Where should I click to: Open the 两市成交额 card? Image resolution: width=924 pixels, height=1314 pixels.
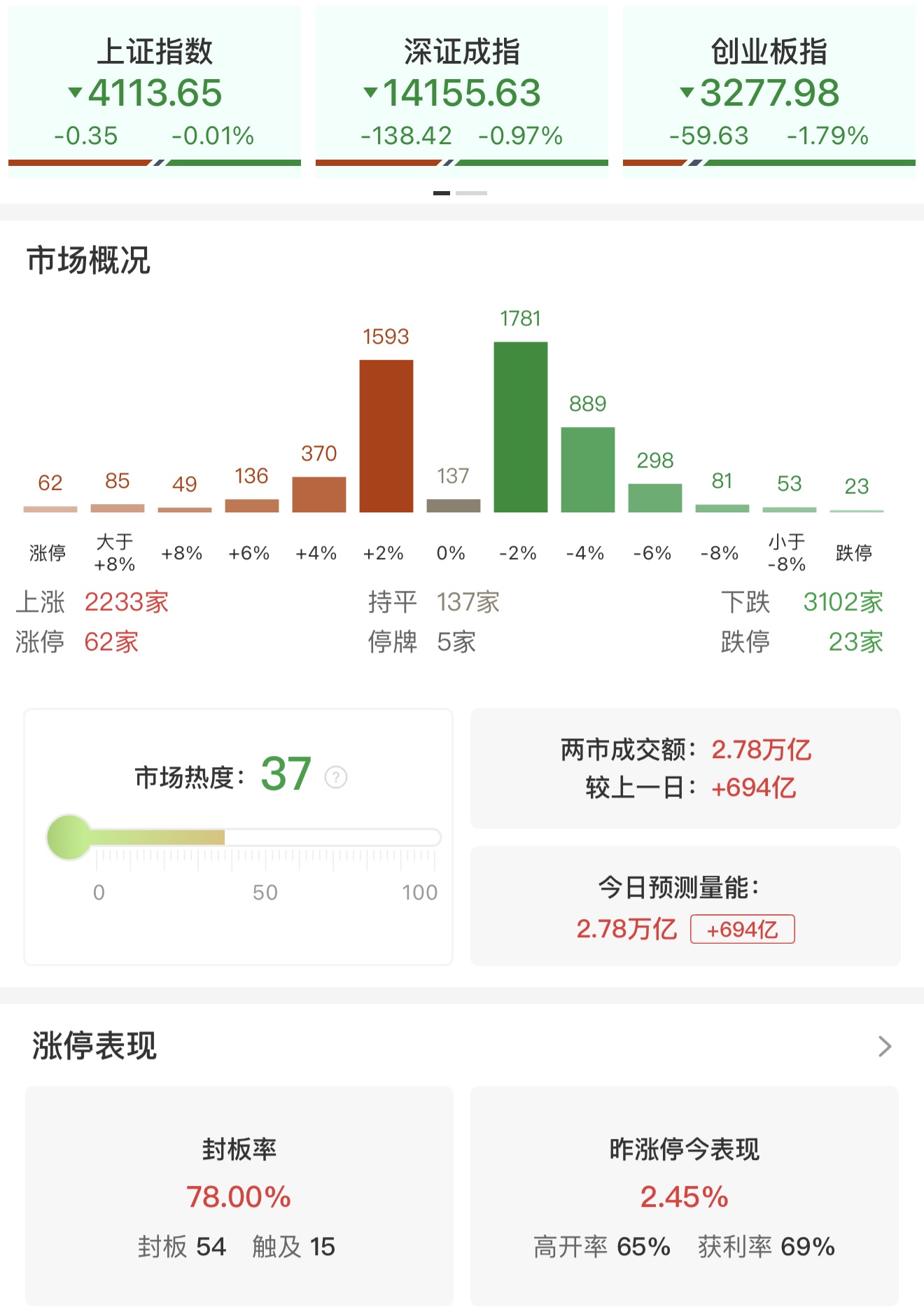685,769
